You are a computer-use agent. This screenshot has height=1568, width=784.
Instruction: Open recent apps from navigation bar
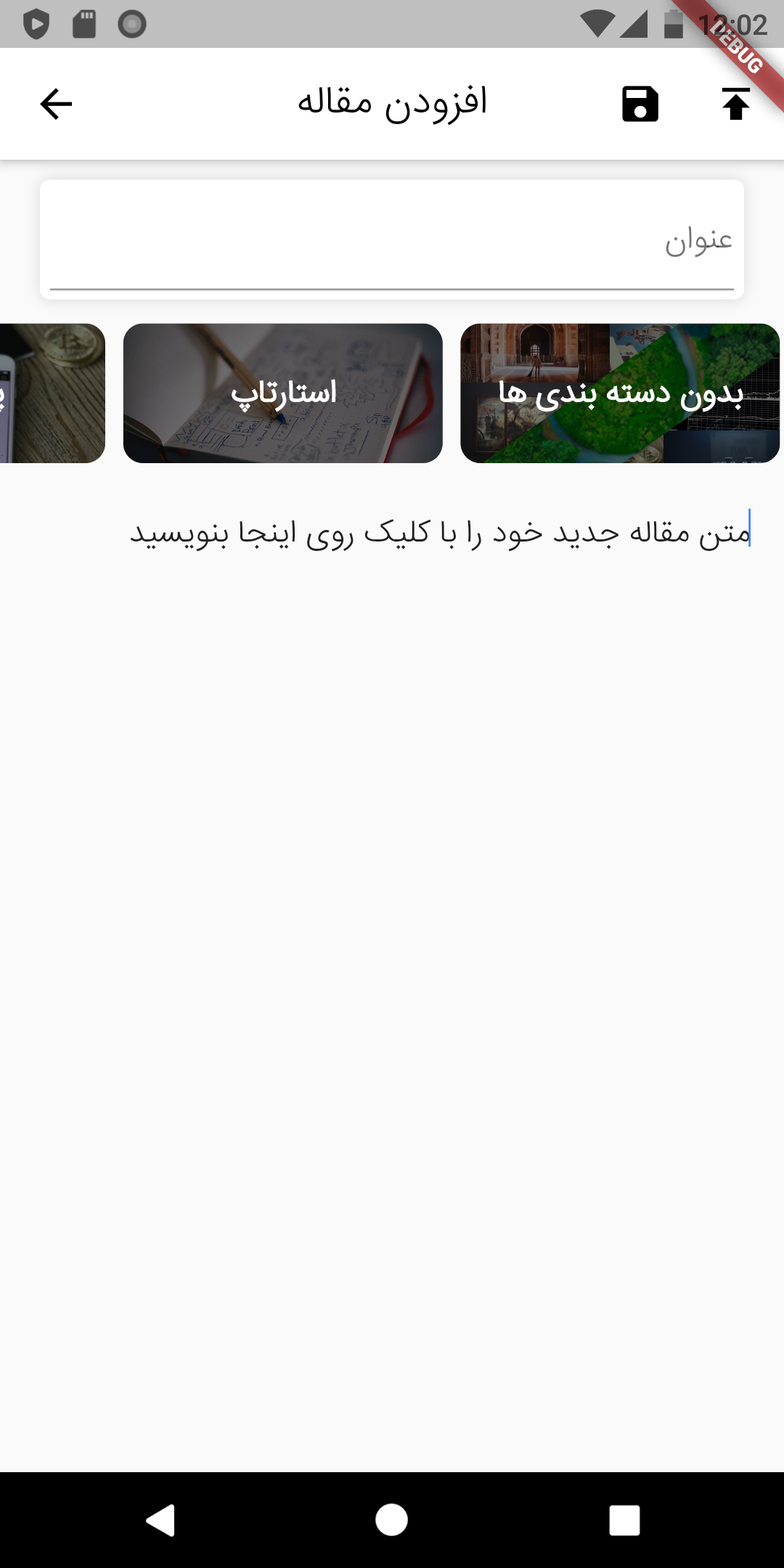tap(624, 1520)
